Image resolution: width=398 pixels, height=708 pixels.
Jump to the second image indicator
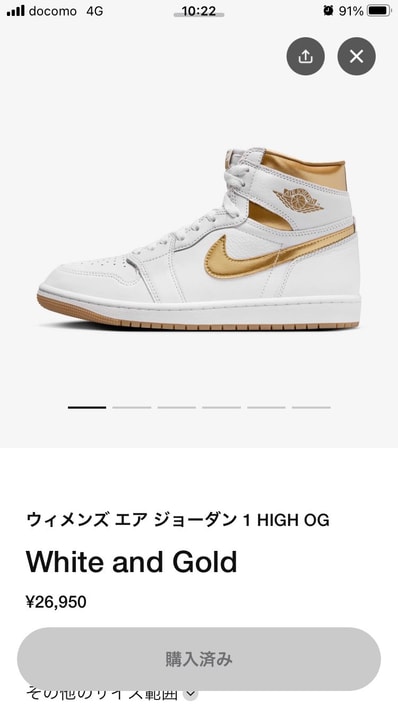131,407
